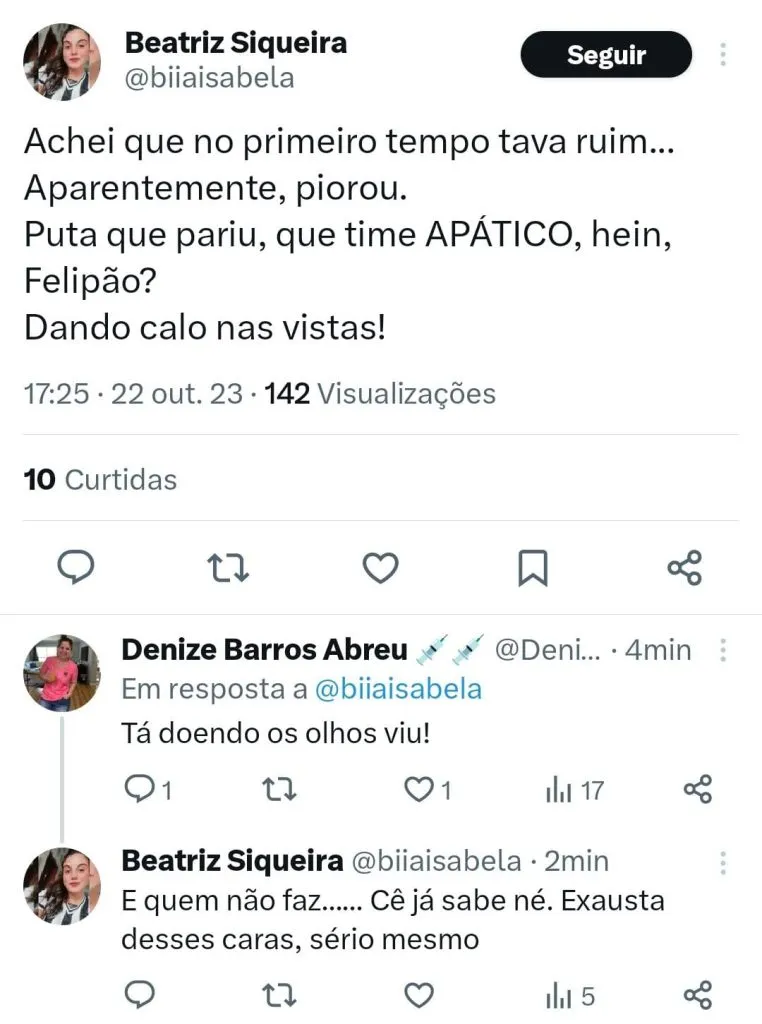762x1024 pixels.
Task: Bookmark the main tweet
Action: coord(532,568)
